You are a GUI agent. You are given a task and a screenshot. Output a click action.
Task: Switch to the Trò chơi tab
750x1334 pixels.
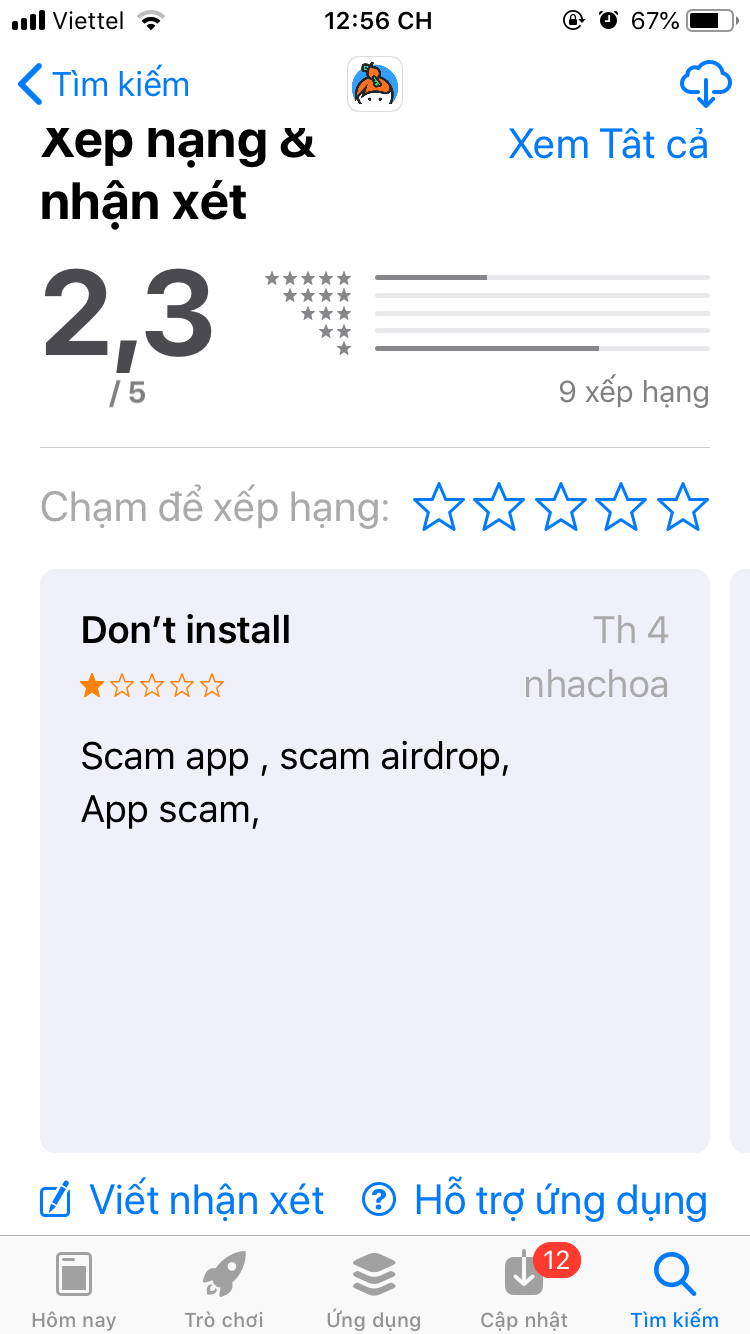224,1289
